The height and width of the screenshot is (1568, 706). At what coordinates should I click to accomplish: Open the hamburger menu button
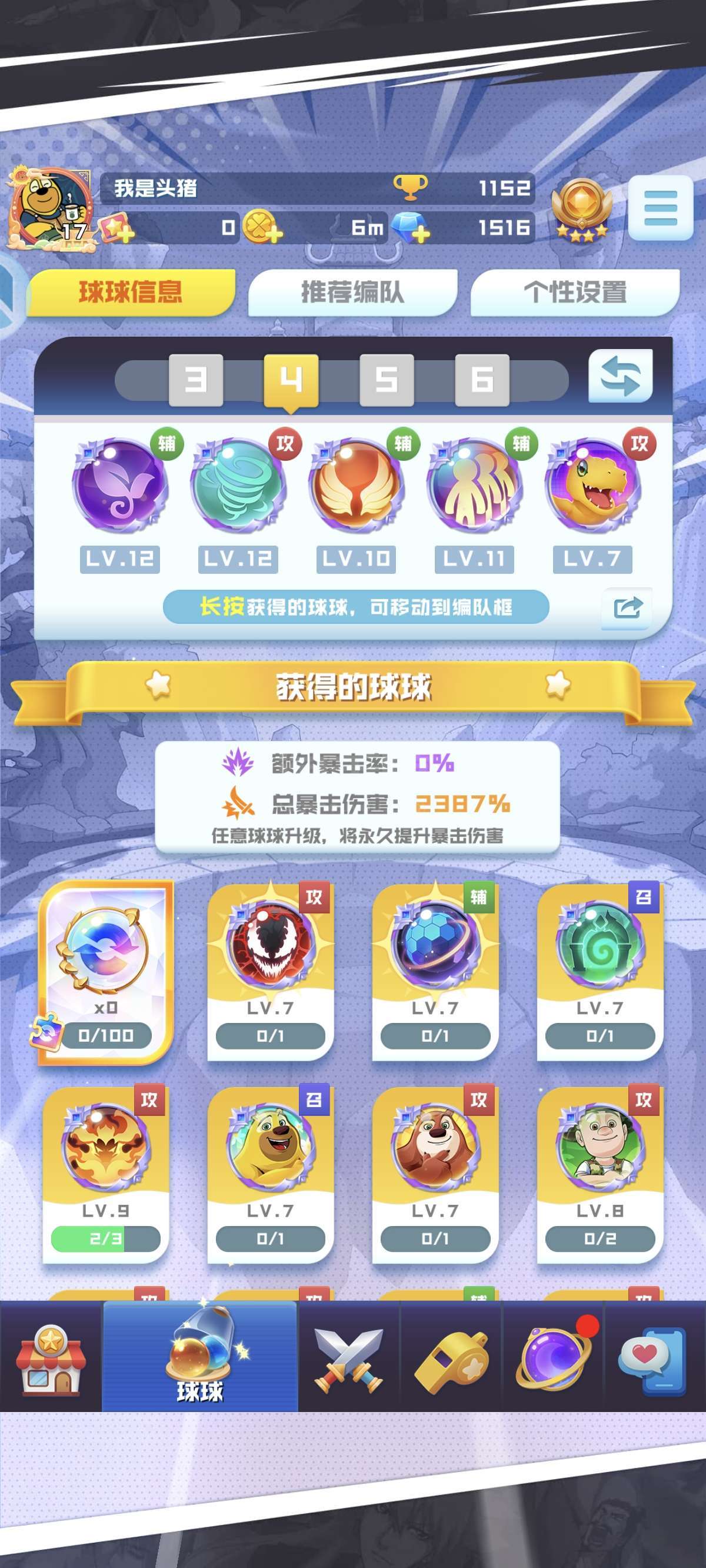point(660,208)
